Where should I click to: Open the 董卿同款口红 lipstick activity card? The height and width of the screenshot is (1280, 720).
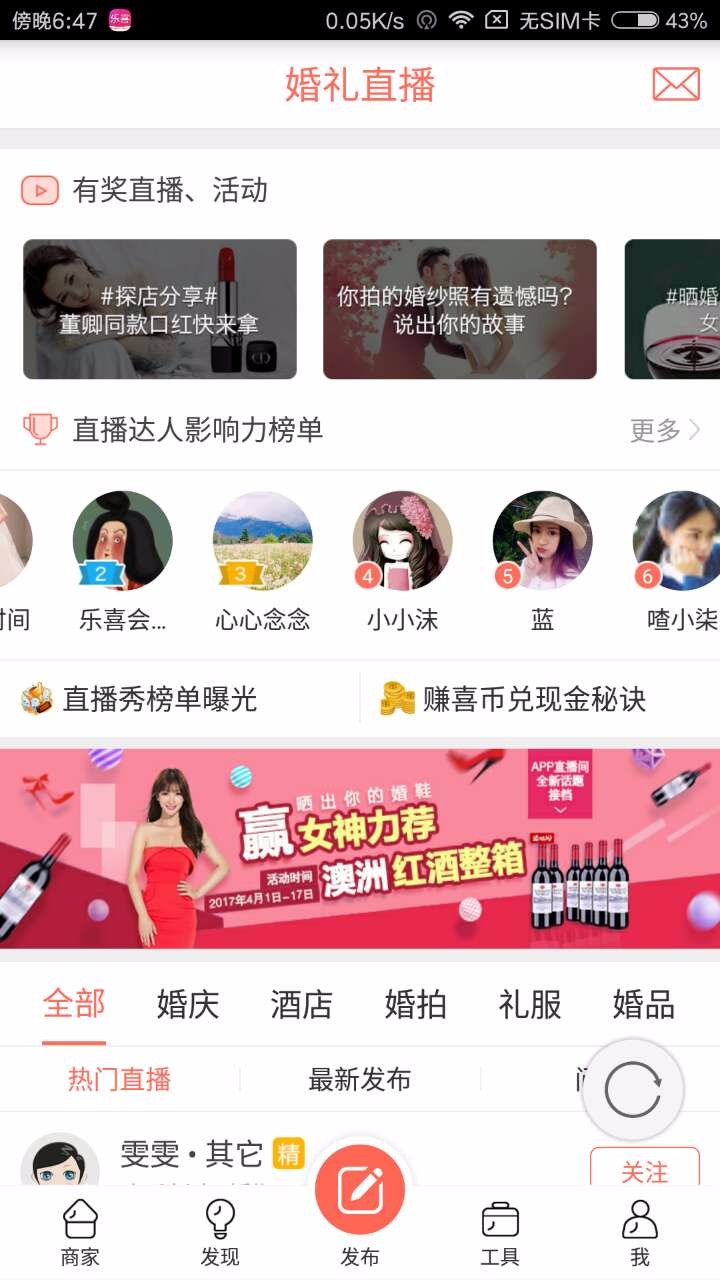coord(160,309)
